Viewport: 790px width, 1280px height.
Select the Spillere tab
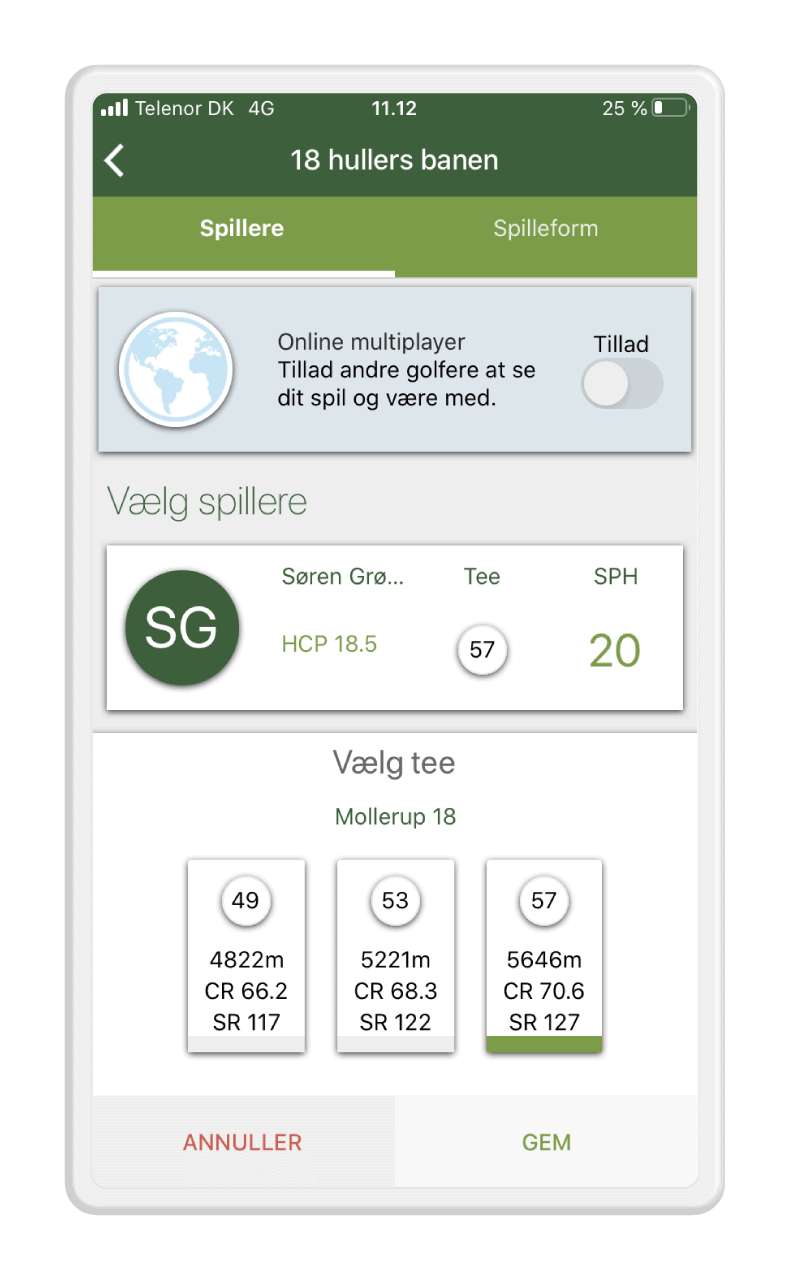(243, 229)
